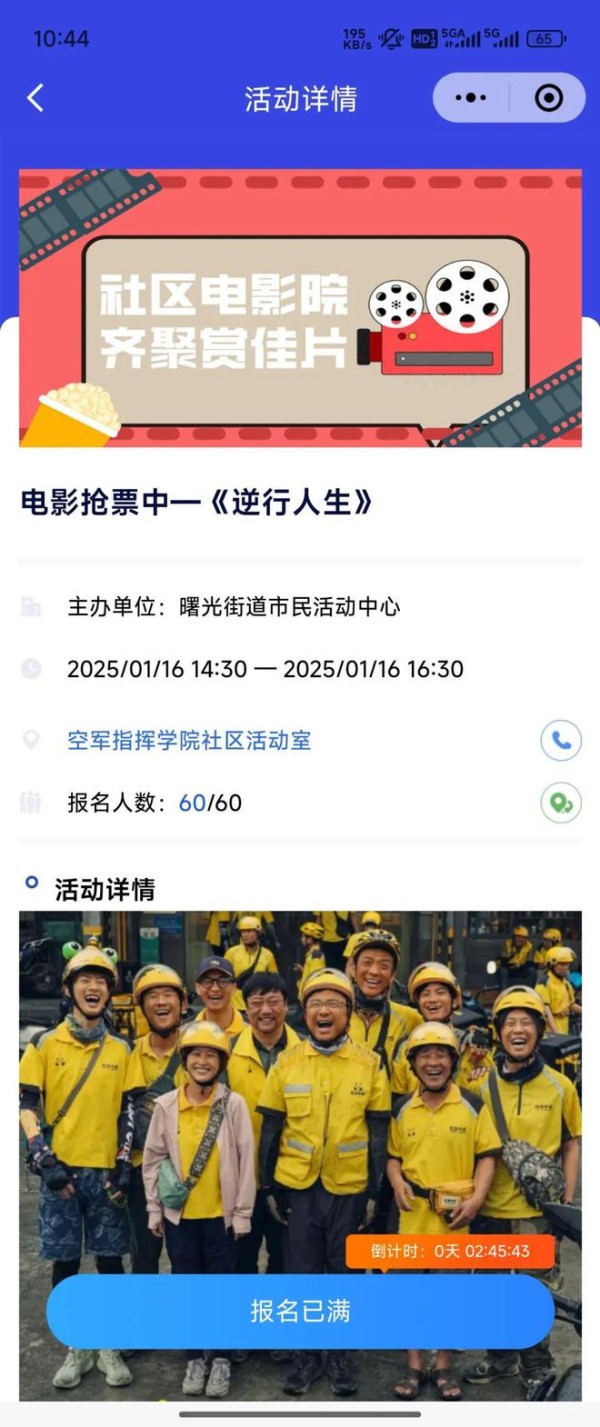The width and height of the screenshot is (600, 1427).
Task: Call the organizer via the phone icon
Action: point(561,741)
